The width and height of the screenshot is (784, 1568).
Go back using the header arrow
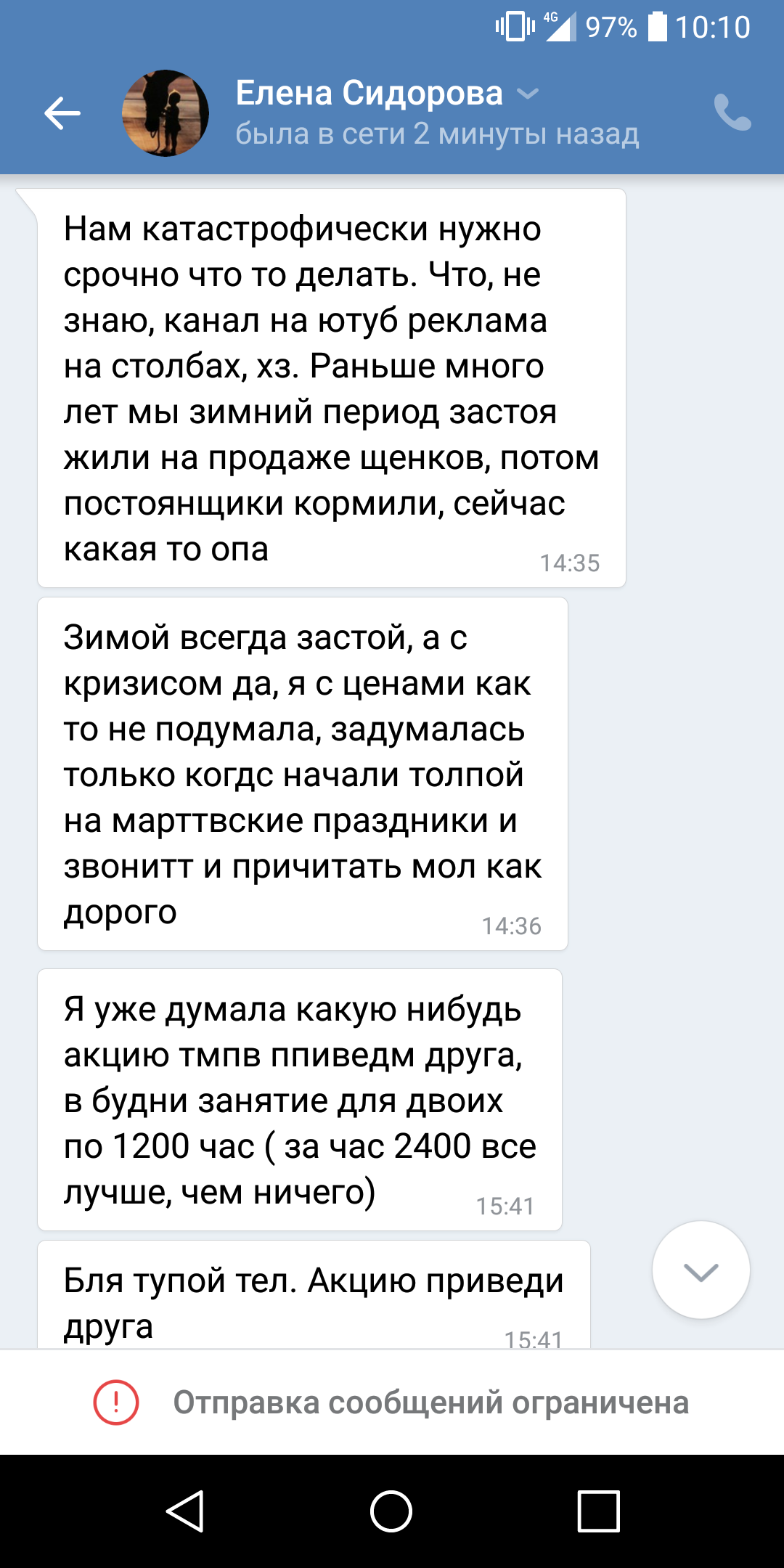(62, 113)
